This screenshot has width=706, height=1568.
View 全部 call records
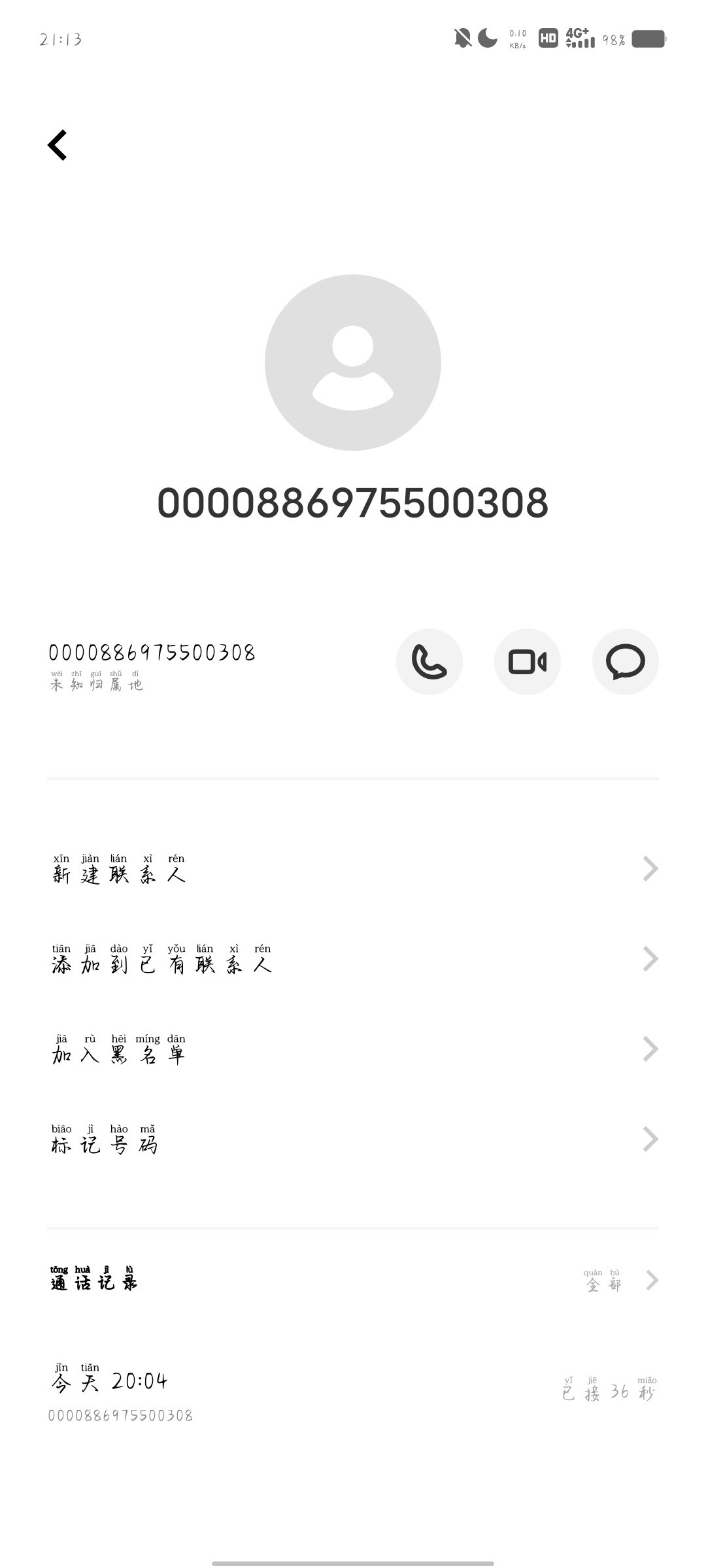pyautogui.click(x=618, y=1281)
